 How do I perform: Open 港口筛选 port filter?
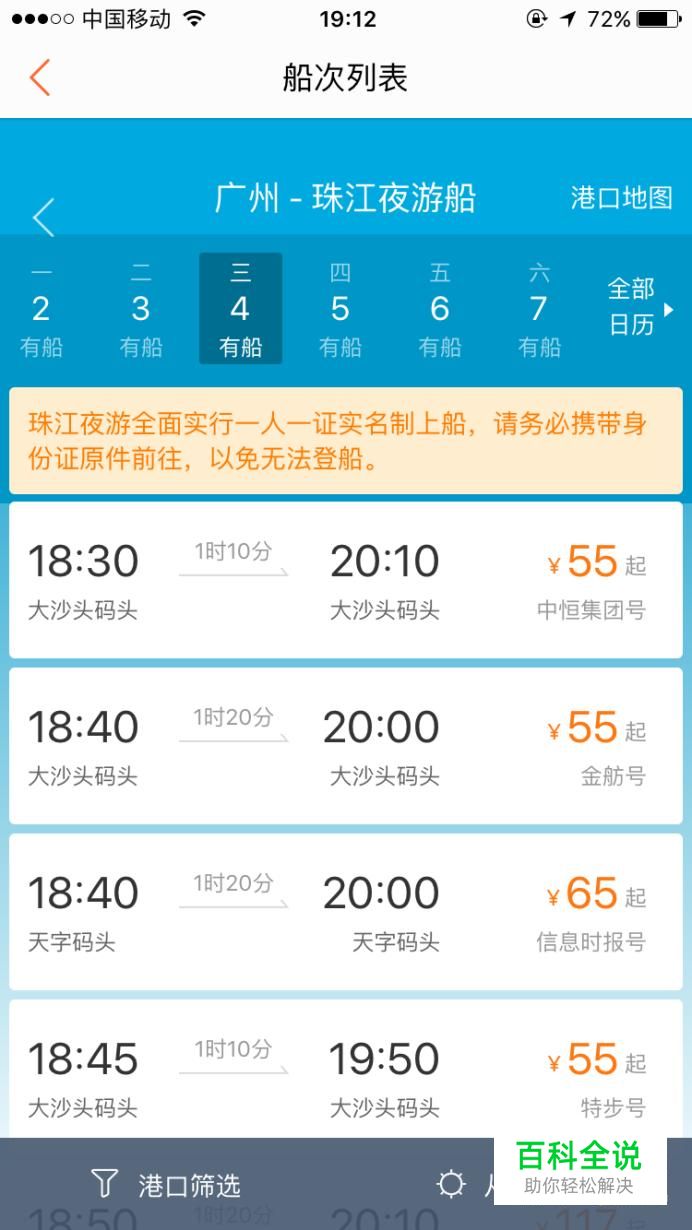(x=166, y=1185)
